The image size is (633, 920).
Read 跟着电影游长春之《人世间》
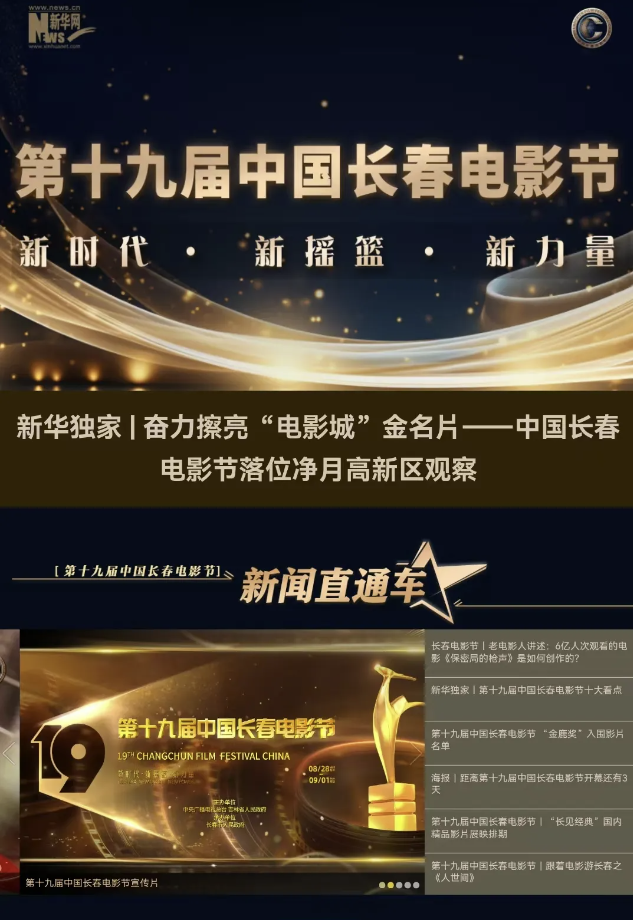pos(528,871)
